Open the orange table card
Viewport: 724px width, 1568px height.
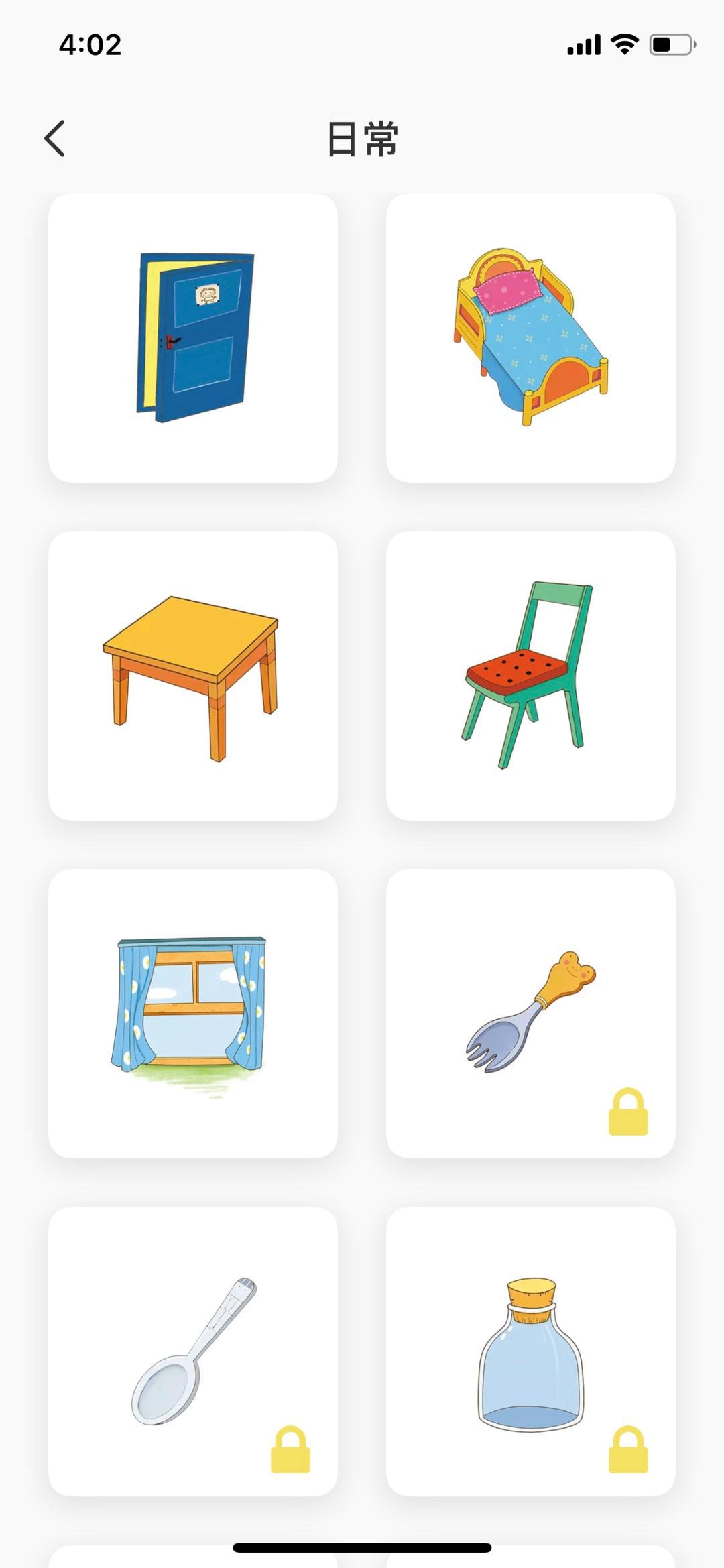click(x=193, y=676)
